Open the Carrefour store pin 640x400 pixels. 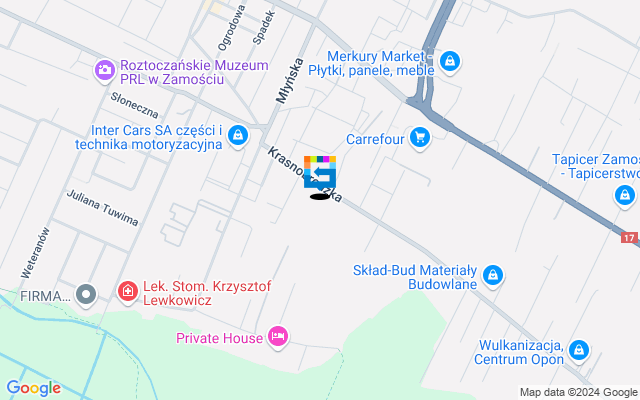click(419, 138)
